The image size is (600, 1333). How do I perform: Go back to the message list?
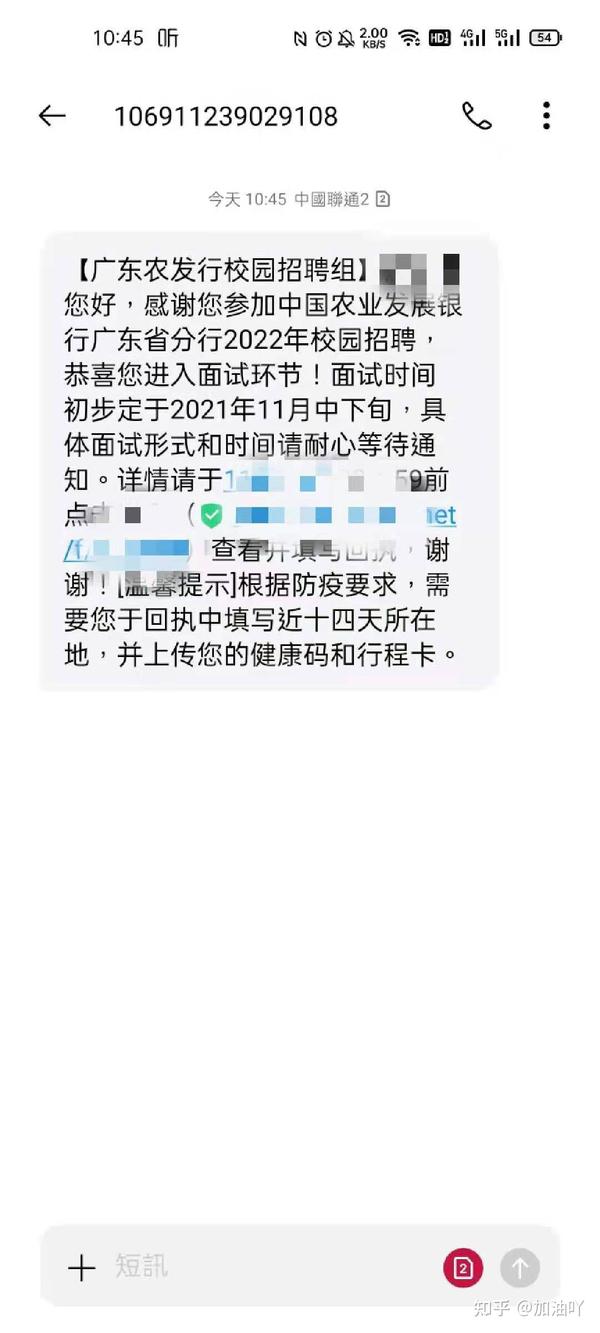52,116
